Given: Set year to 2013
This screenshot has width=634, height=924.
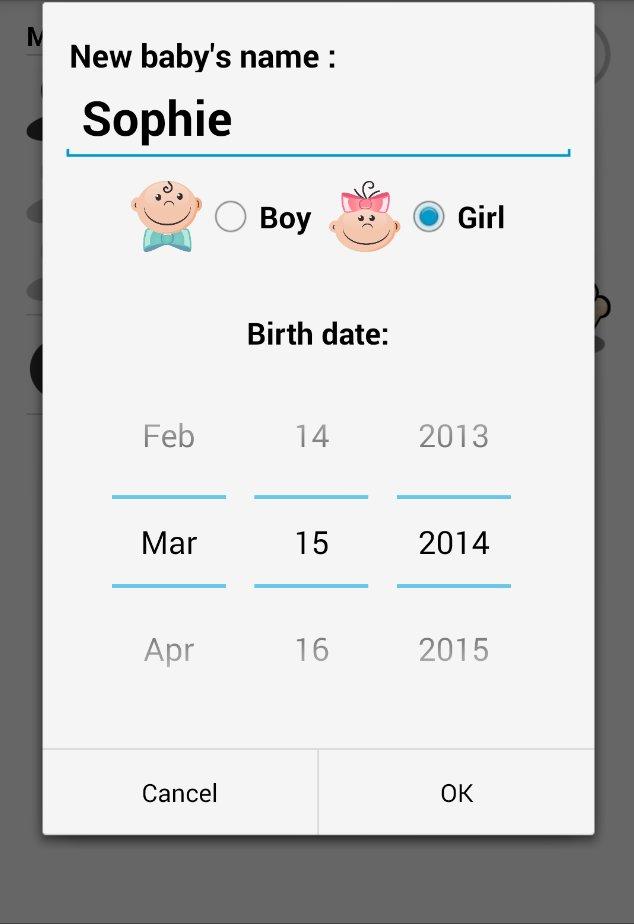Looking at the screenshot, I should pyautogui.click(x=454, y=437).
